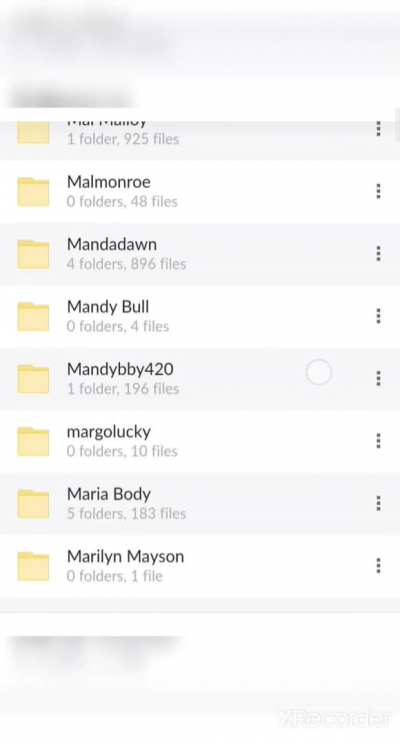The height and width of the screenshot is (744, 400).
Task: Show the three-dot menu for Mandy Bull
Action: pyautogui.click(x=378, y=316)
